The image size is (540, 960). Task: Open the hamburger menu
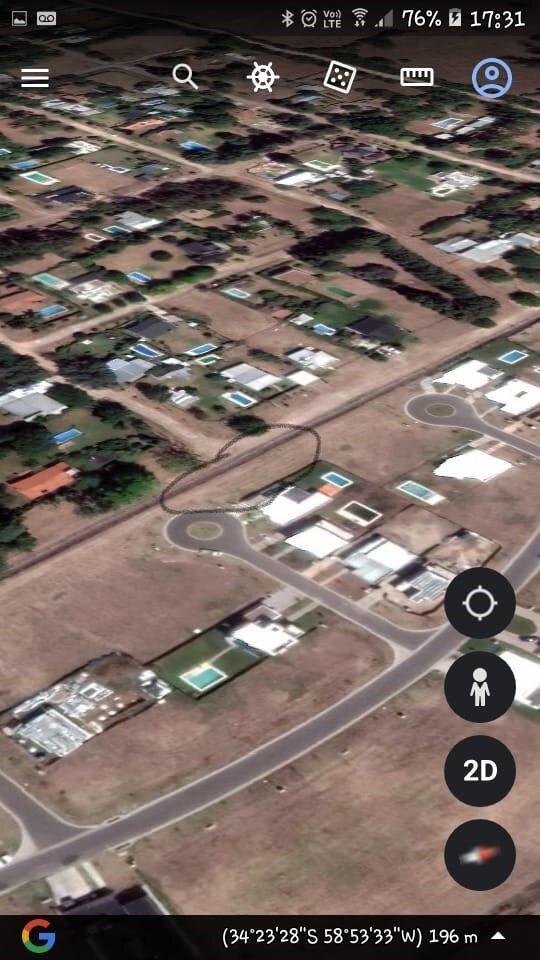coord(35,78)
